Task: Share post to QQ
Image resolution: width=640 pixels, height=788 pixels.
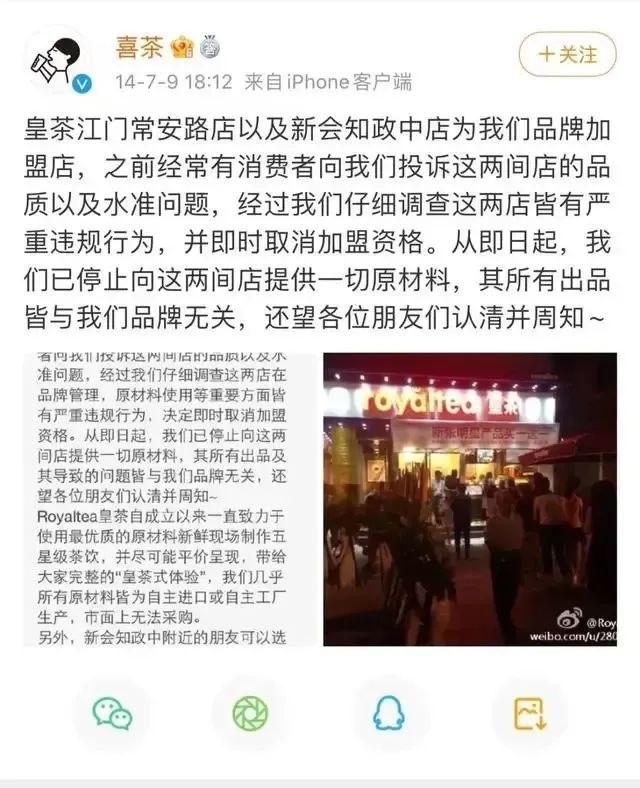Action: point(389,713)
